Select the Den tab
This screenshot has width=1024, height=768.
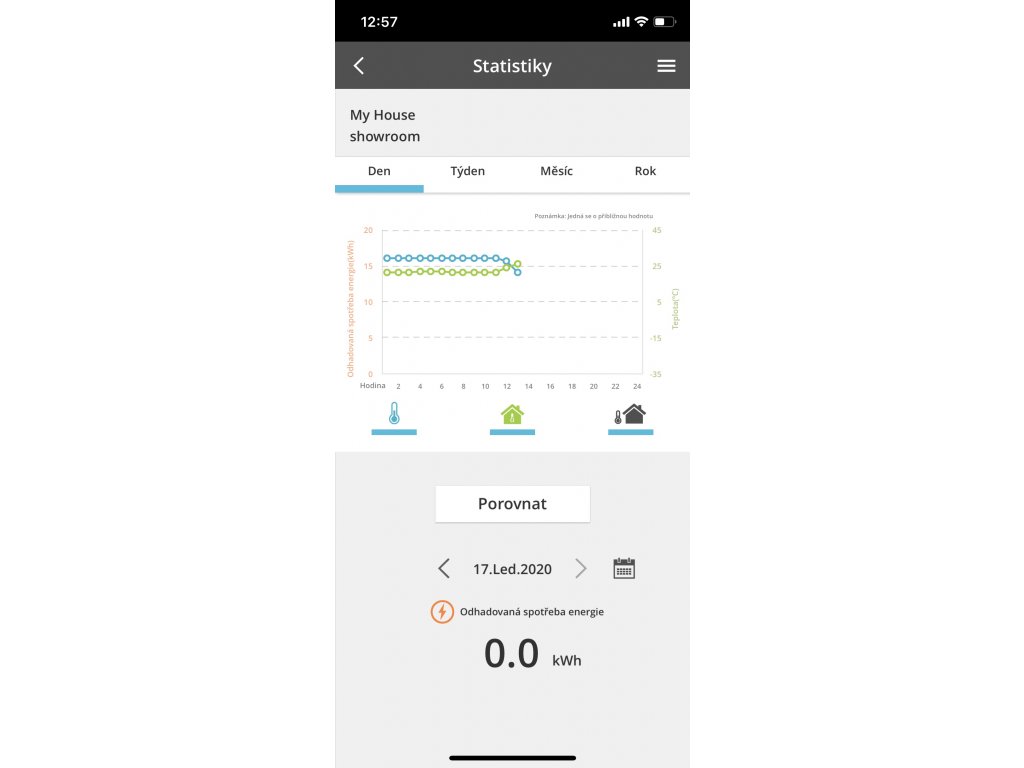379,172
